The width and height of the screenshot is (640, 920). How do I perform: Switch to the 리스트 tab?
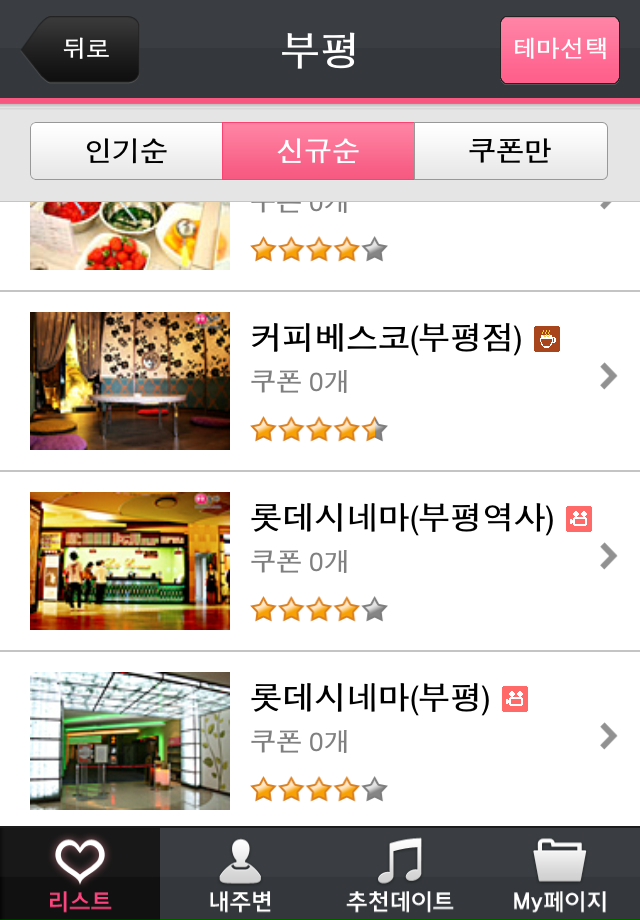(80, 875)
